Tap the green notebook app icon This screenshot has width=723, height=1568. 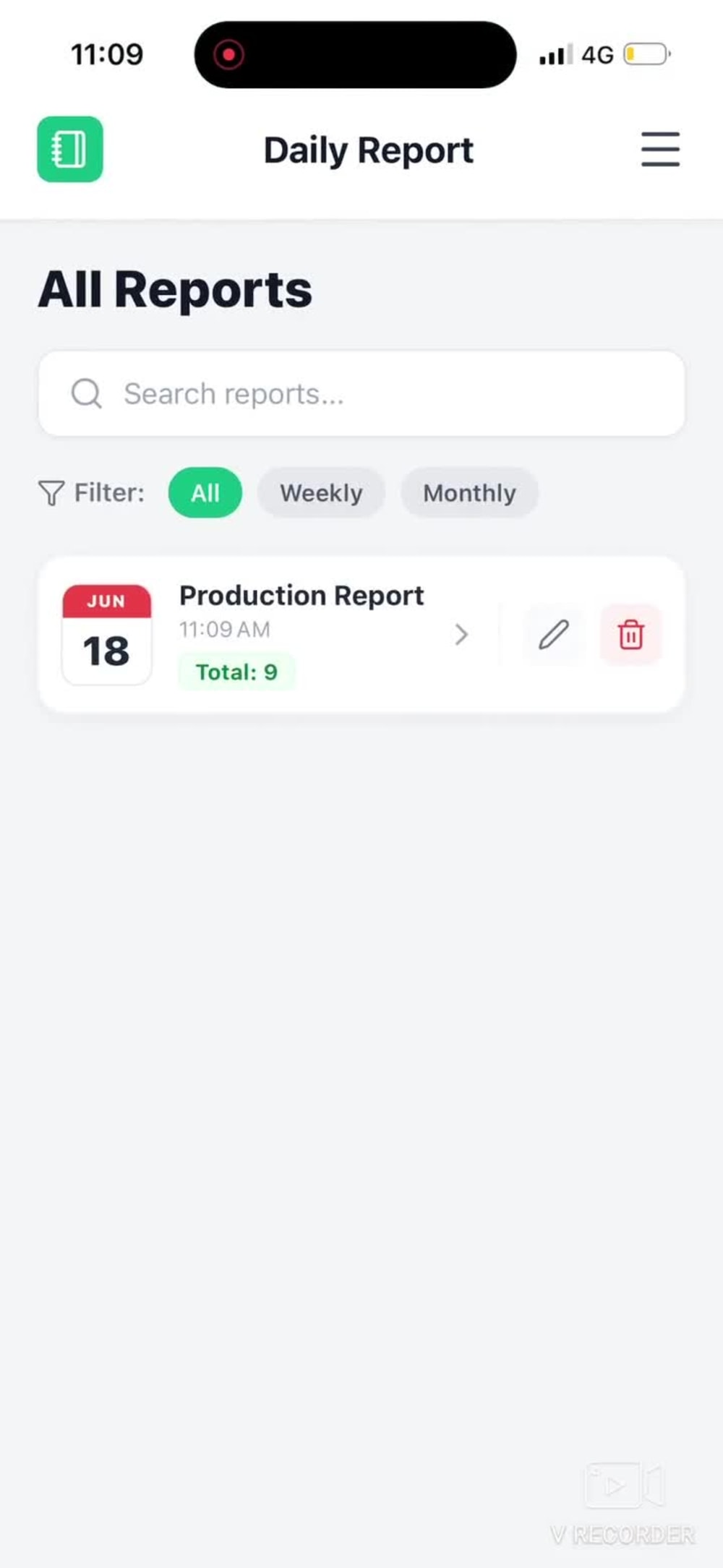click(70, 149)
